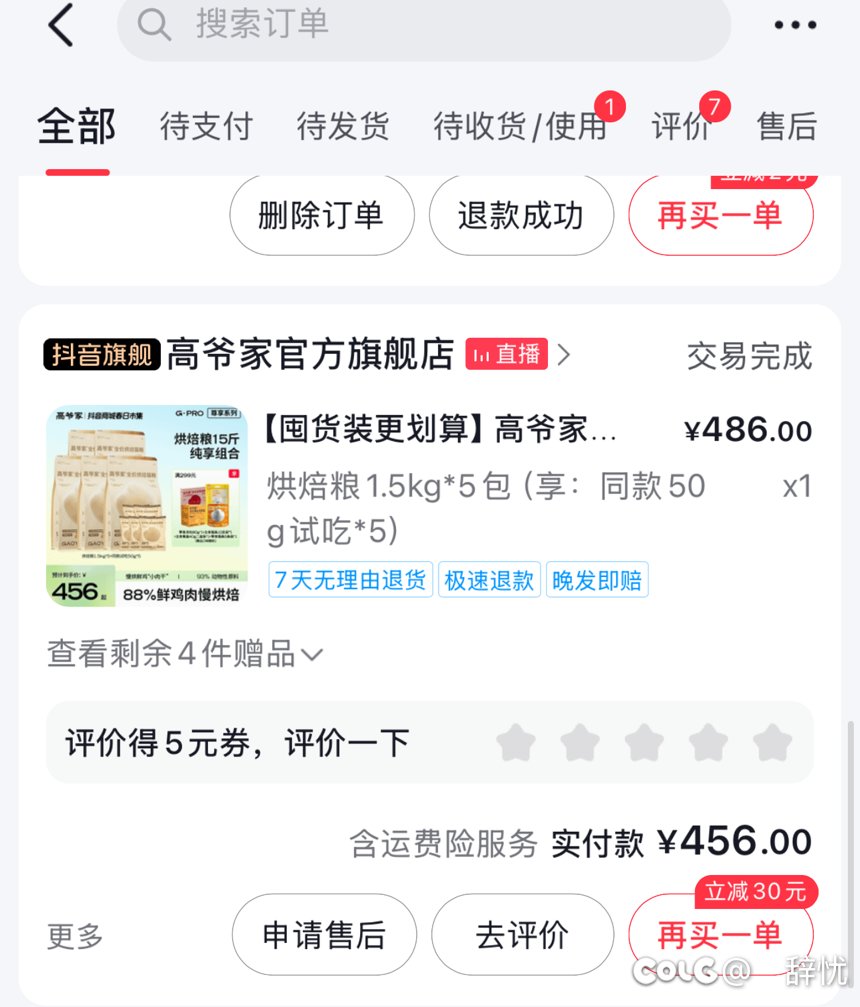Expand 查看剩余4件赠品
Viewport: 860px width, 1007px height.
click(x=185, y=654)
